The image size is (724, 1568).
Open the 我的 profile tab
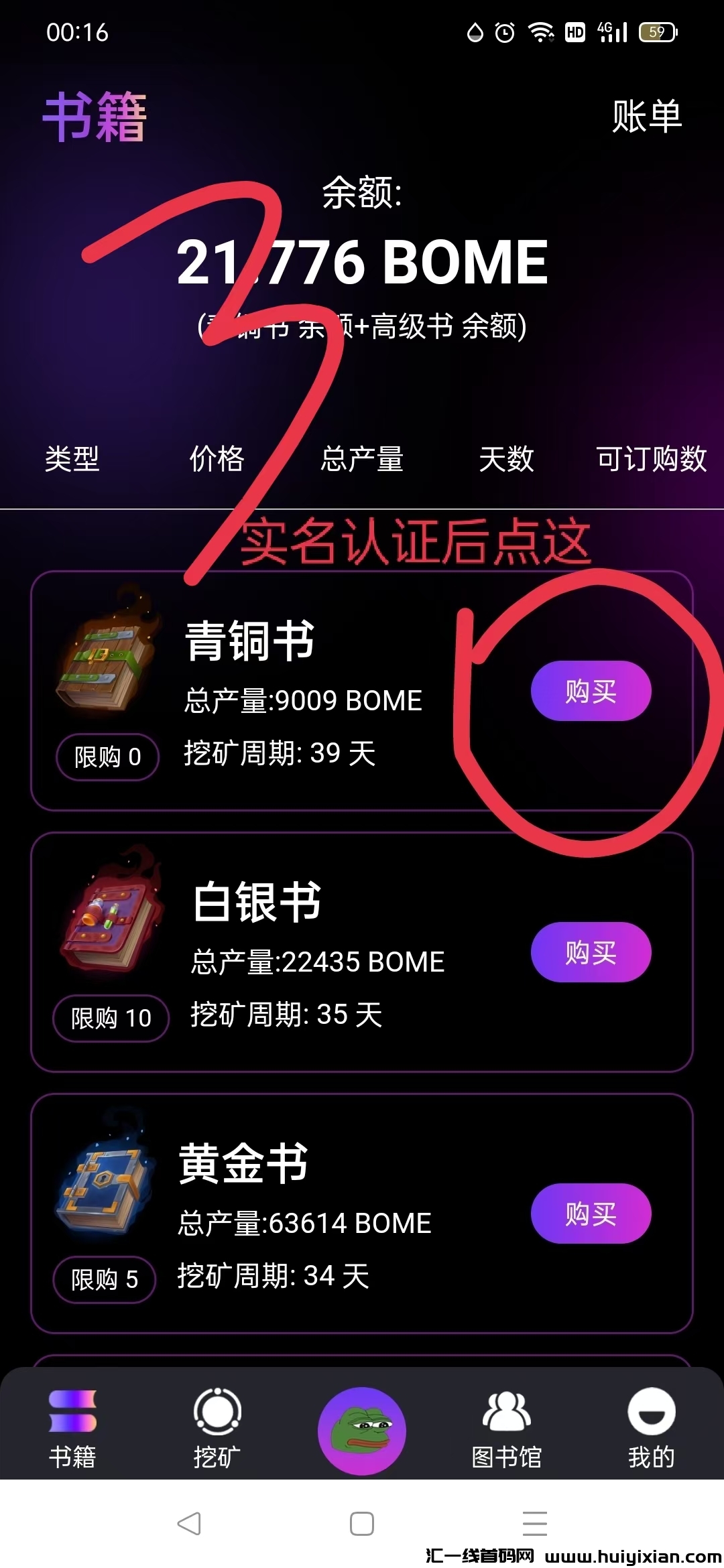tap(651, 1429)
